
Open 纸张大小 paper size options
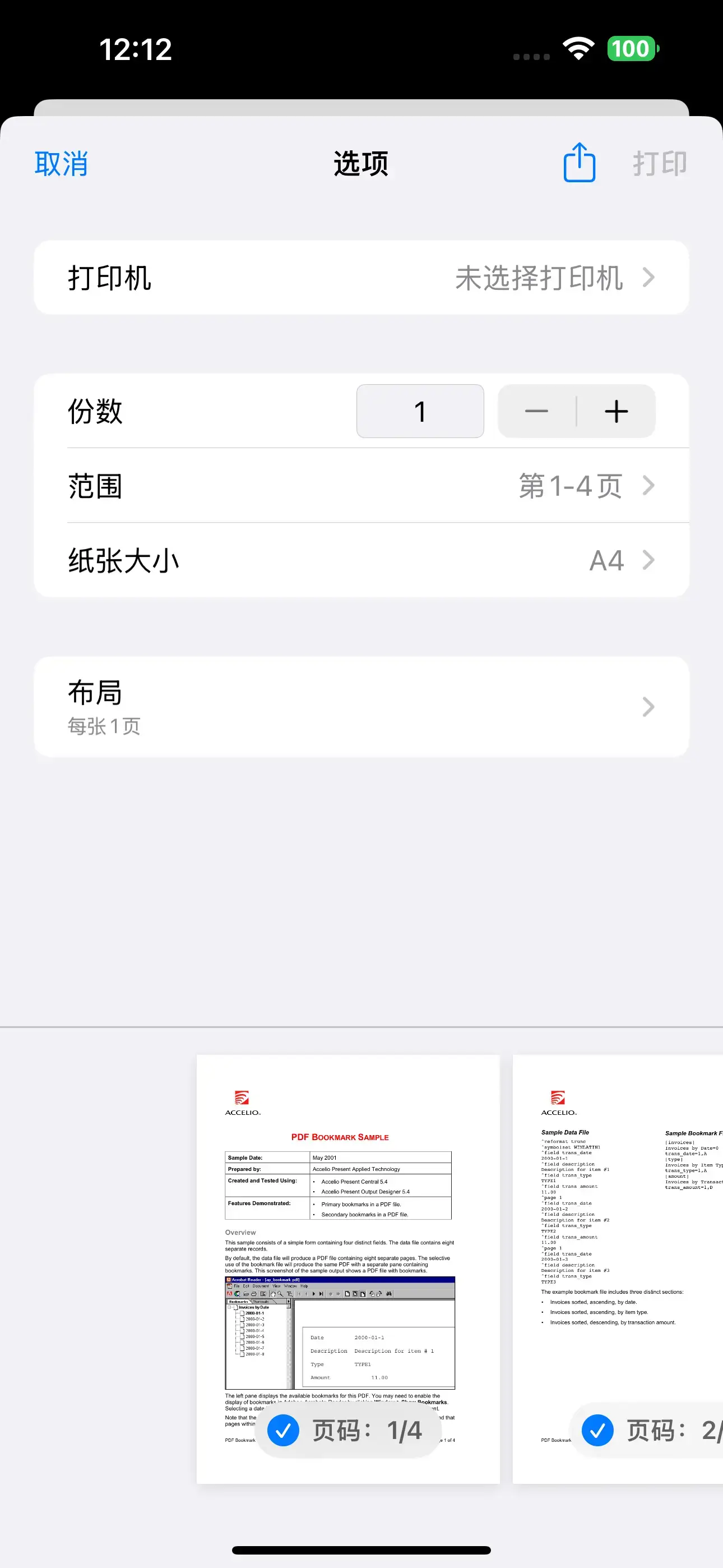[361, 560]
